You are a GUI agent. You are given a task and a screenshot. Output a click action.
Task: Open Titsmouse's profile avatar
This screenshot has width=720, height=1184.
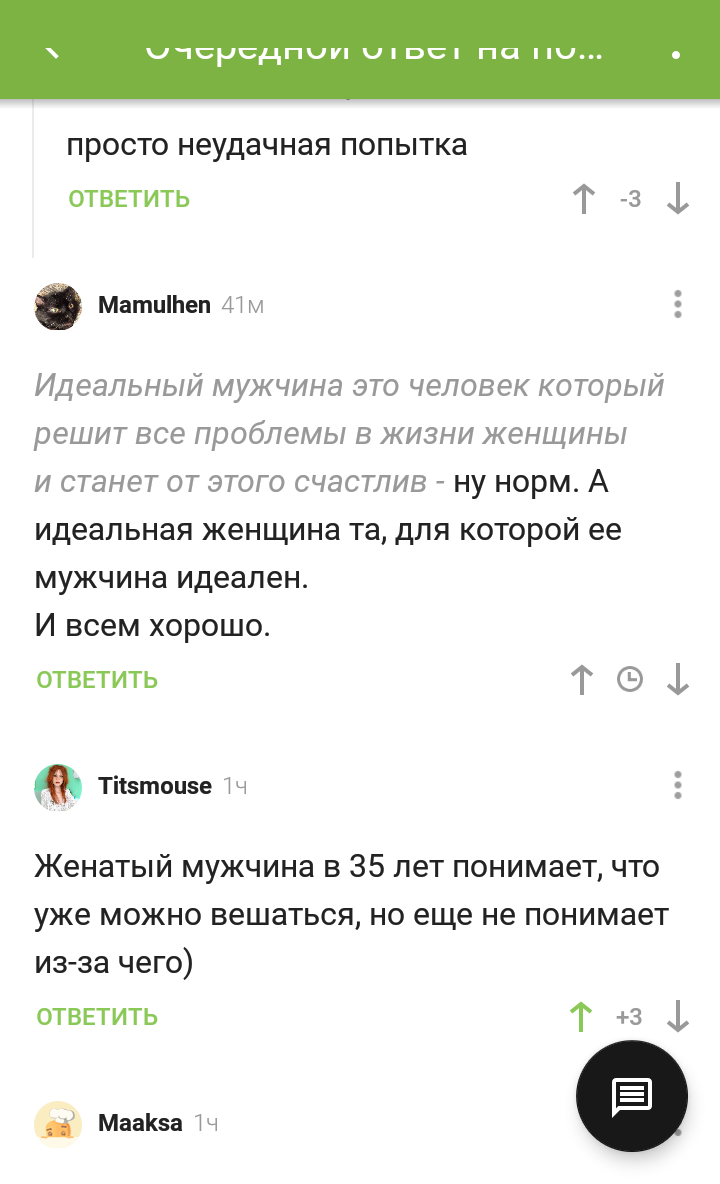pos(58,787)
